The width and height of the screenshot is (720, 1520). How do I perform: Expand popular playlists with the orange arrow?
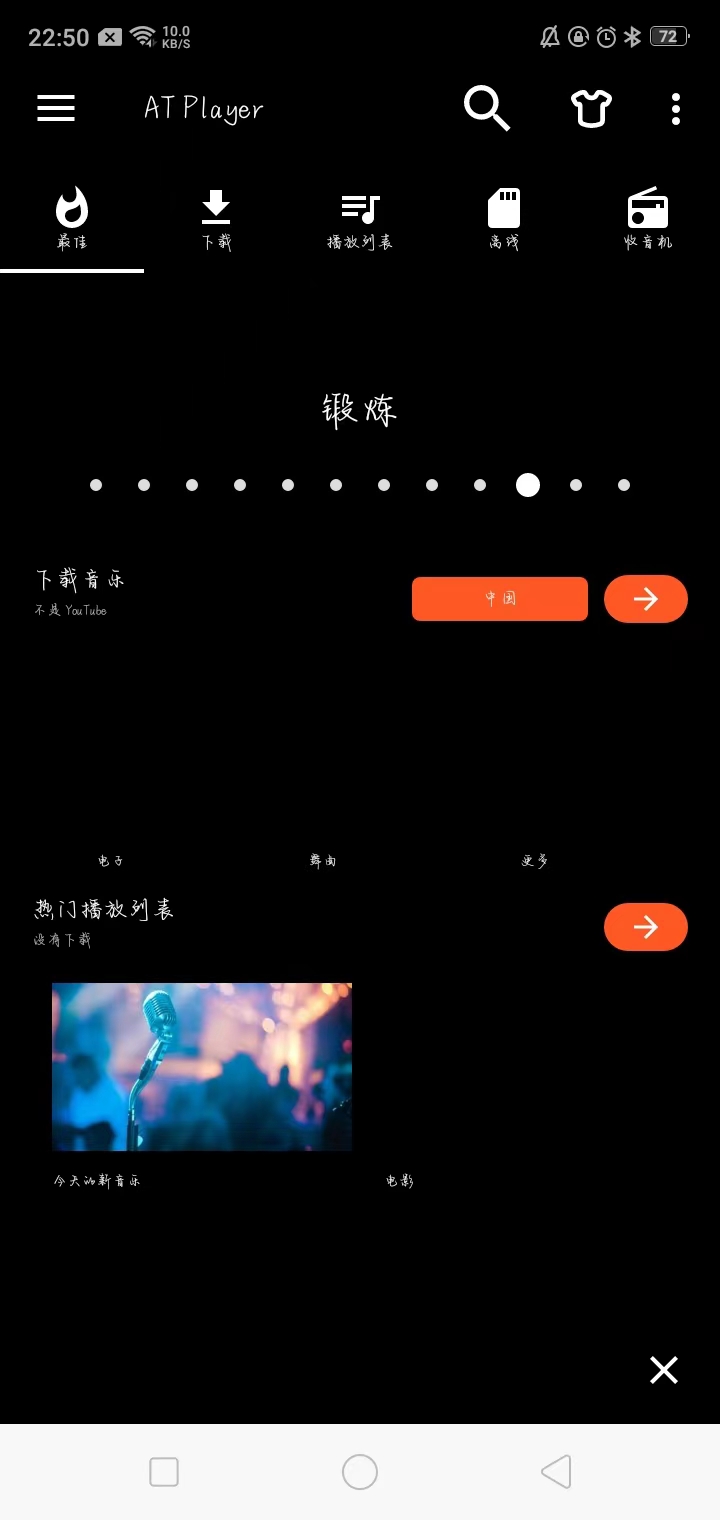(645, 926)
